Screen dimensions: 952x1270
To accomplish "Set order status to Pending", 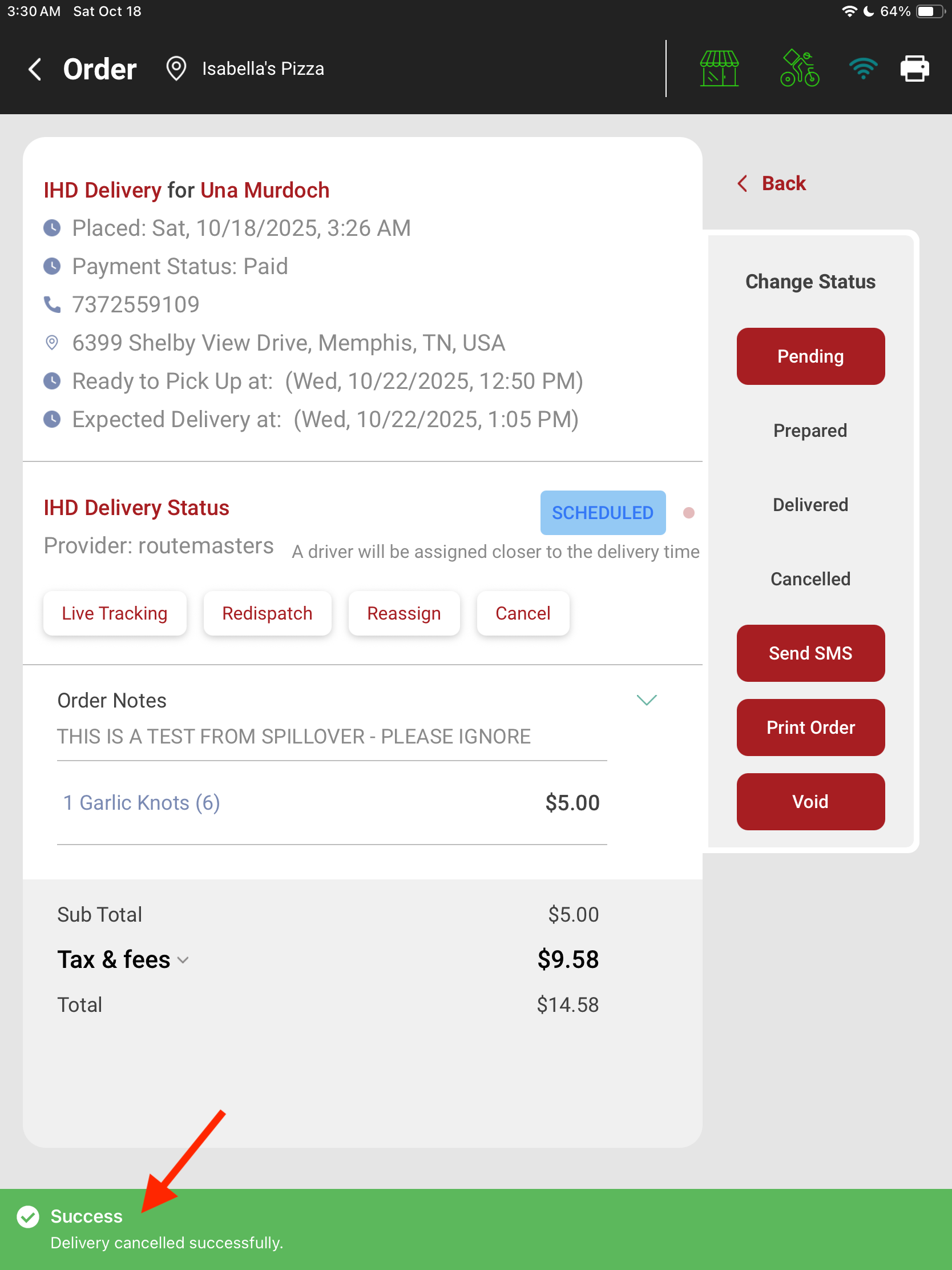I will pyautogui.click(x=810, y=356).
